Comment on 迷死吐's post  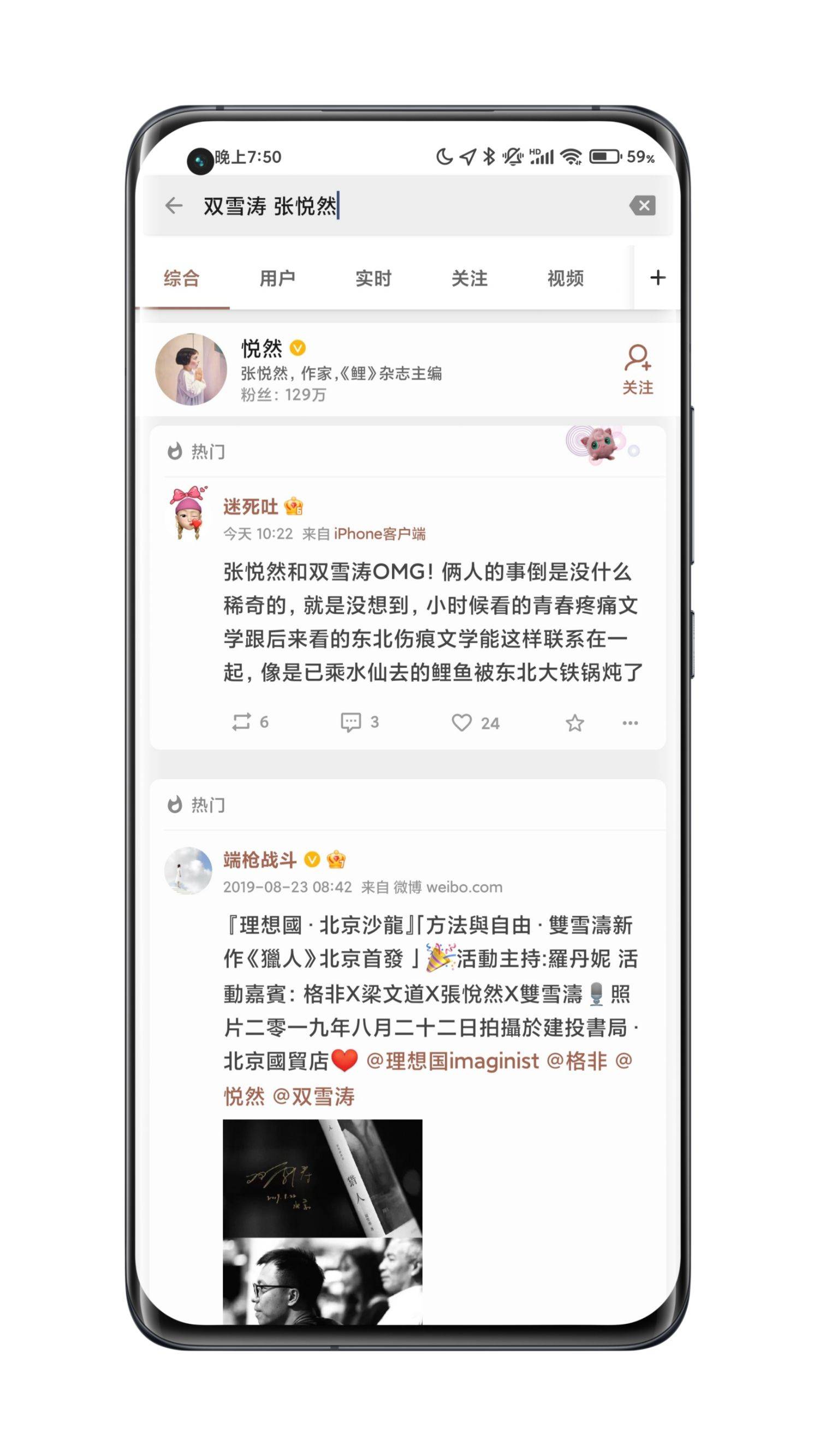(x=359, y=722)
